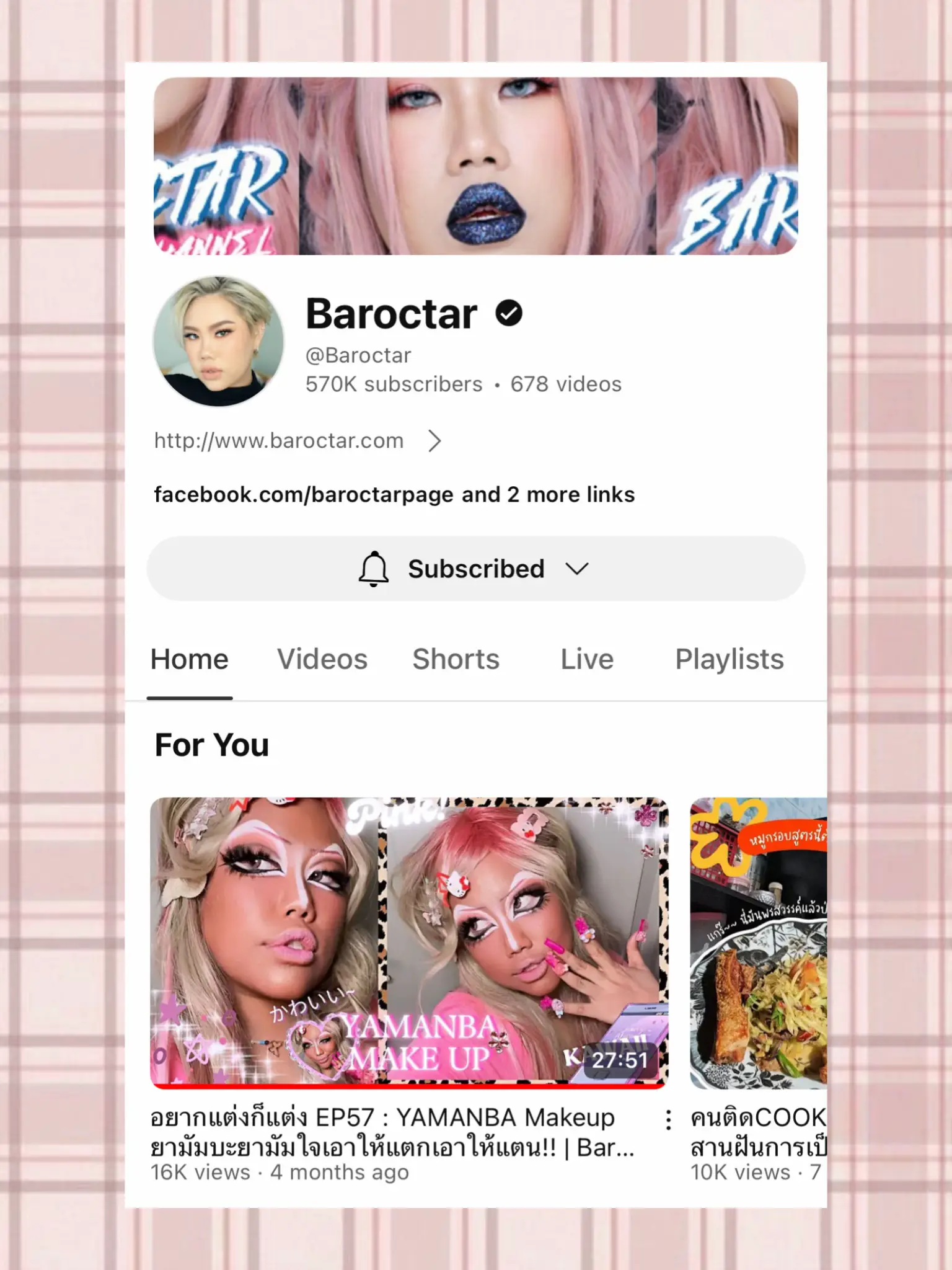Open more options for YAMANBA Makeup video
This screenshot has height=1270, width=952.
(668, 1120)
